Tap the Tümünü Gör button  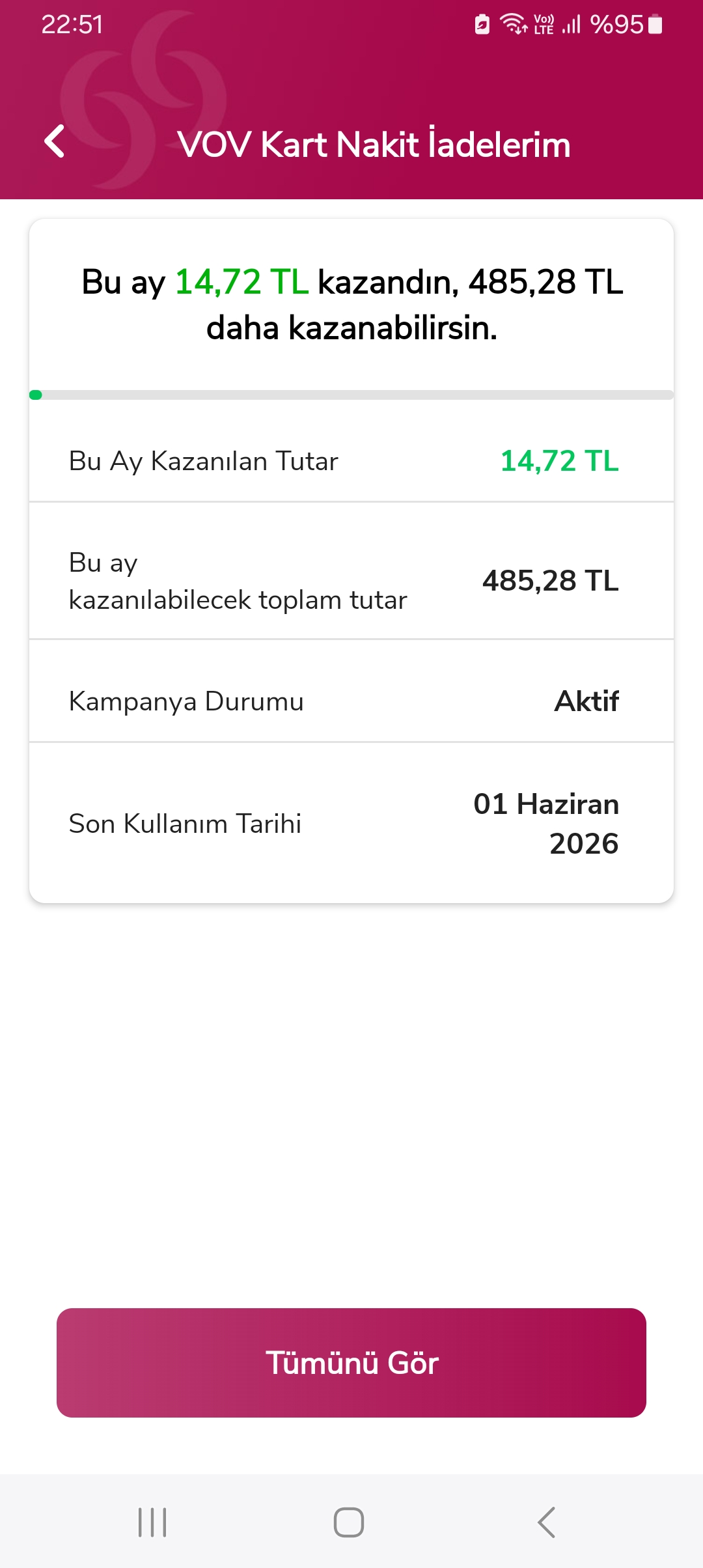point(351,1363)
